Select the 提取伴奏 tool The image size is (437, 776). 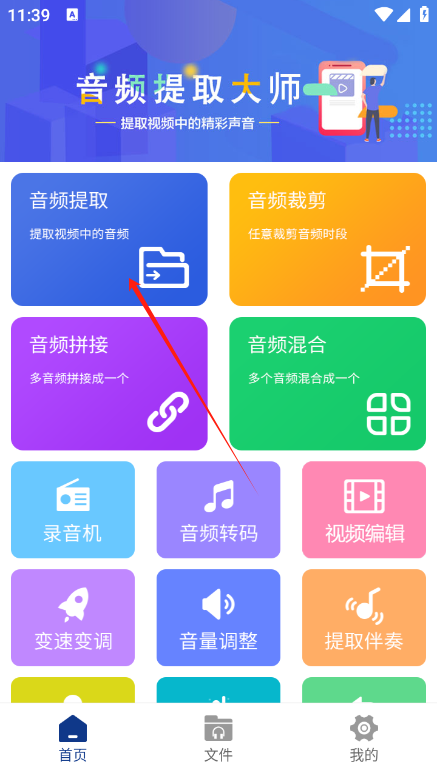(x=364, y=618)
